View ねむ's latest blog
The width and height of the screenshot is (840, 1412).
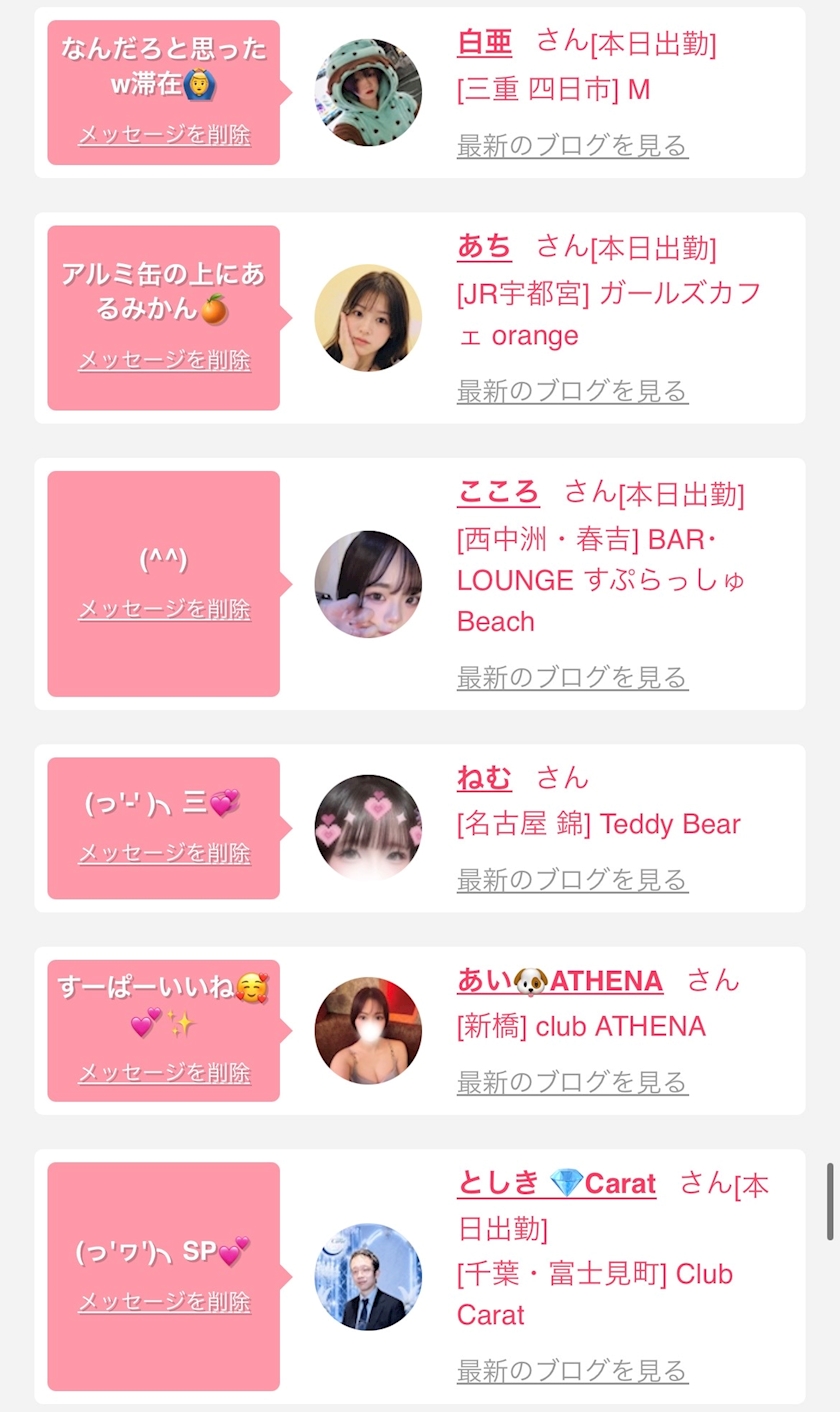point(572,880)
